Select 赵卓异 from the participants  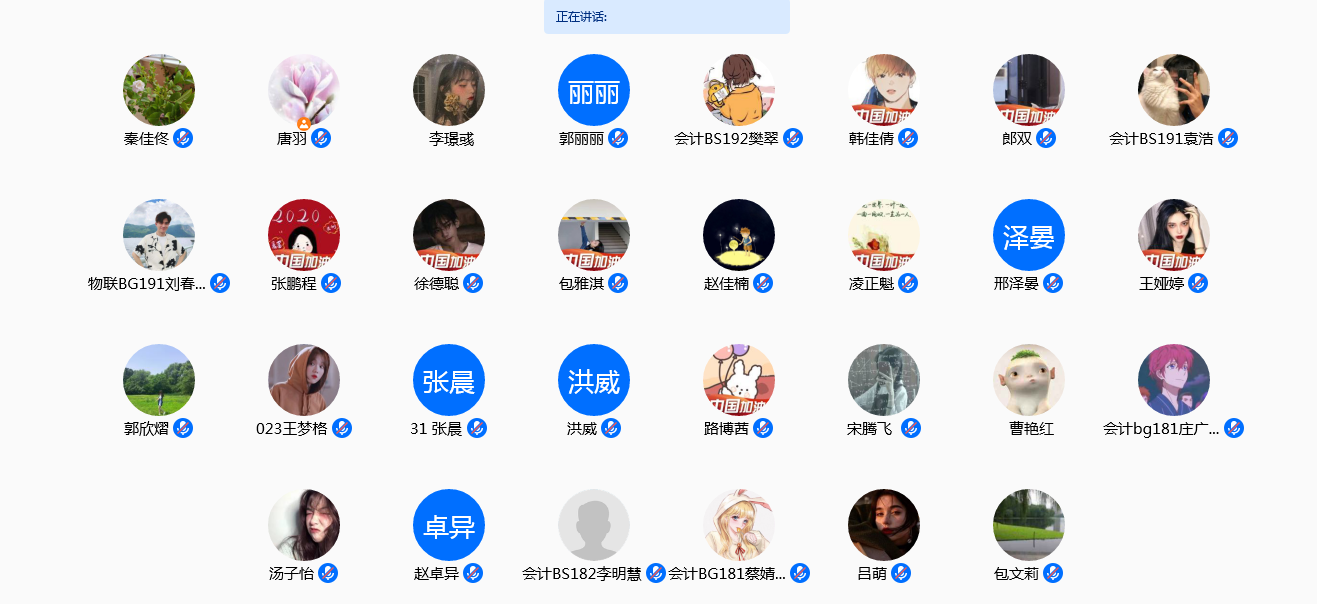pyautogui.click(x=449, y=525)
